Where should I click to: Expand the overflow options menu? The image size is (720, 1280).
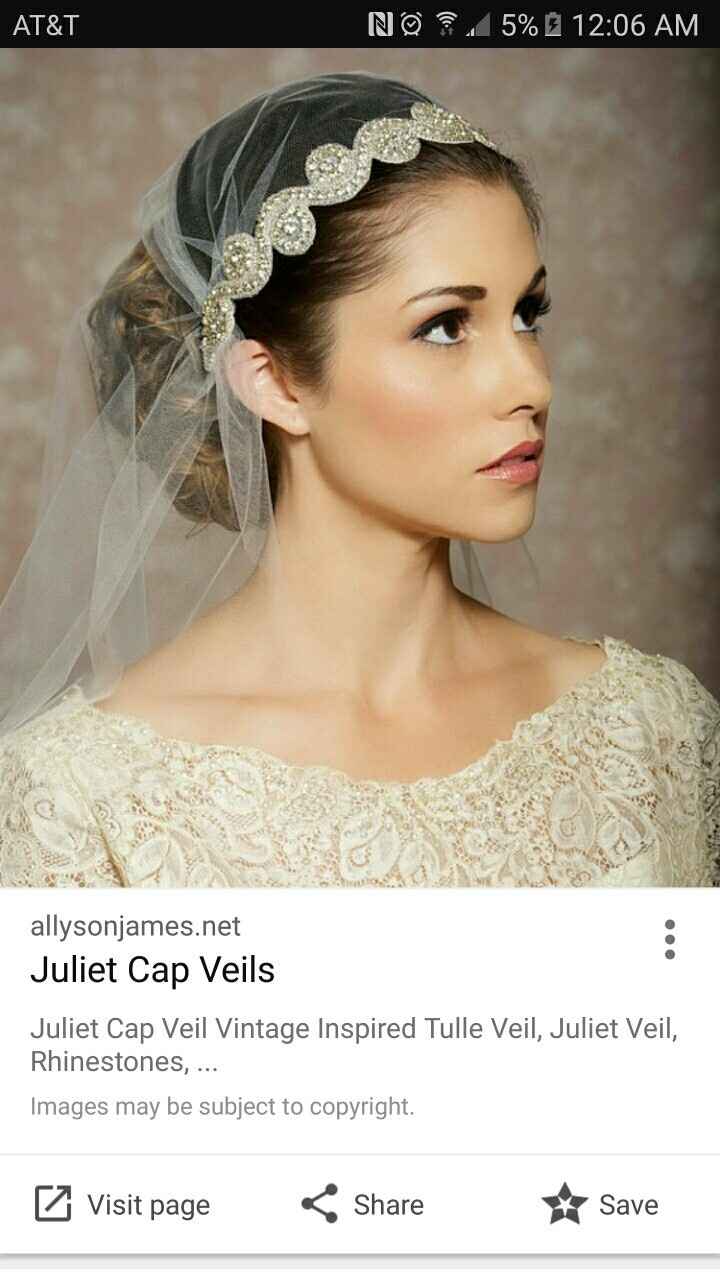[x=668, y=938]
